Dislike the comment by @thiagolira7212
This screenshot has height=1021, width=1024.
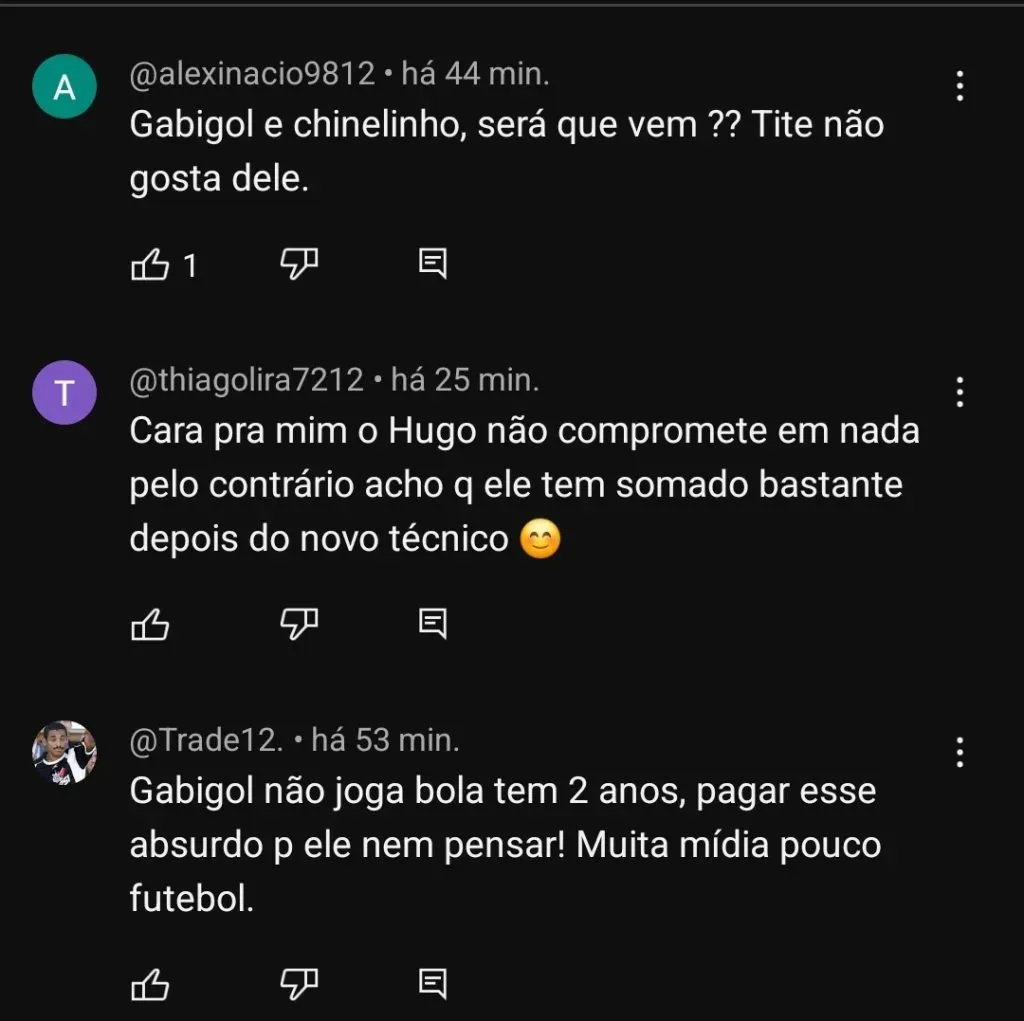click(298, 625)
